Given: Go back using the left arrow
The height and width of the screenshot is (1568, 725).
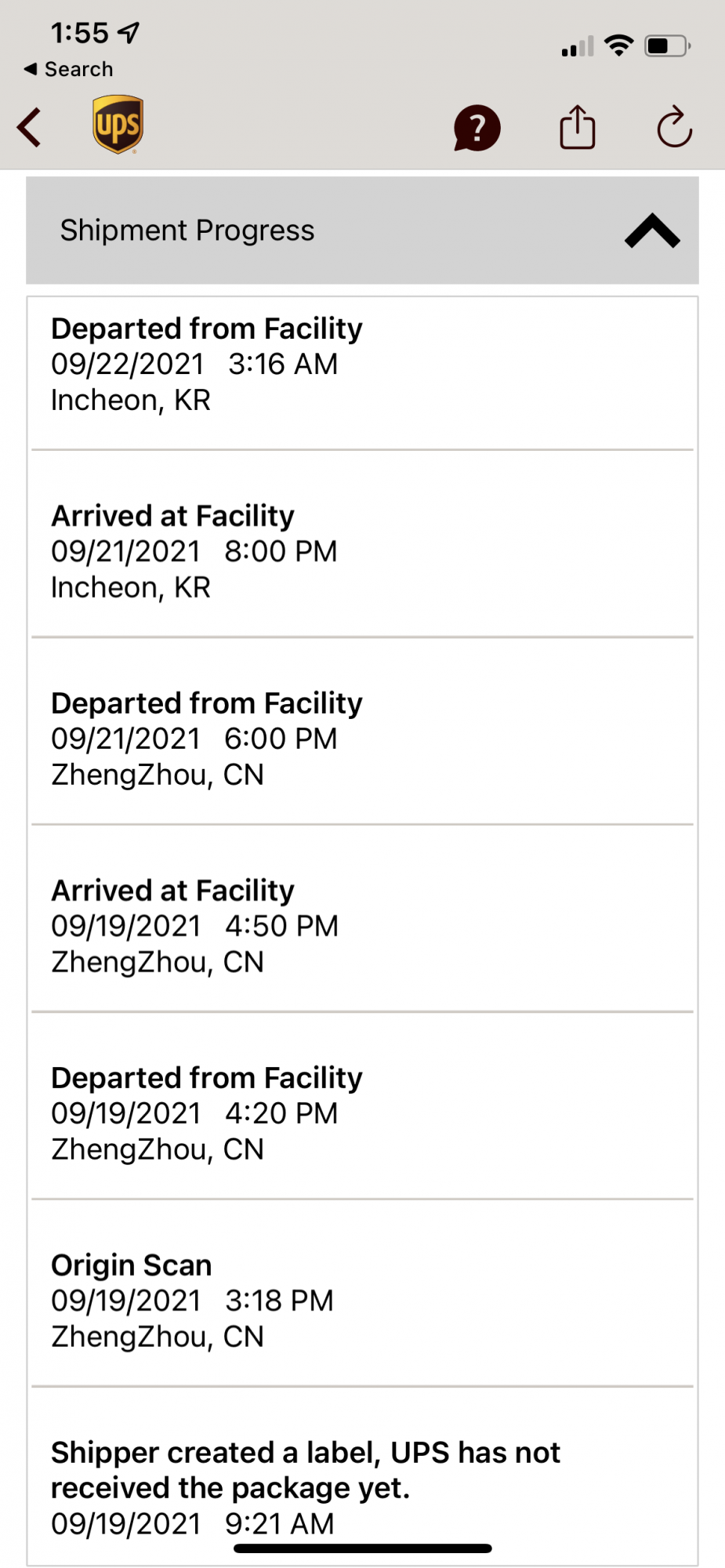Looking at the screenshot, I should (30, 128).
